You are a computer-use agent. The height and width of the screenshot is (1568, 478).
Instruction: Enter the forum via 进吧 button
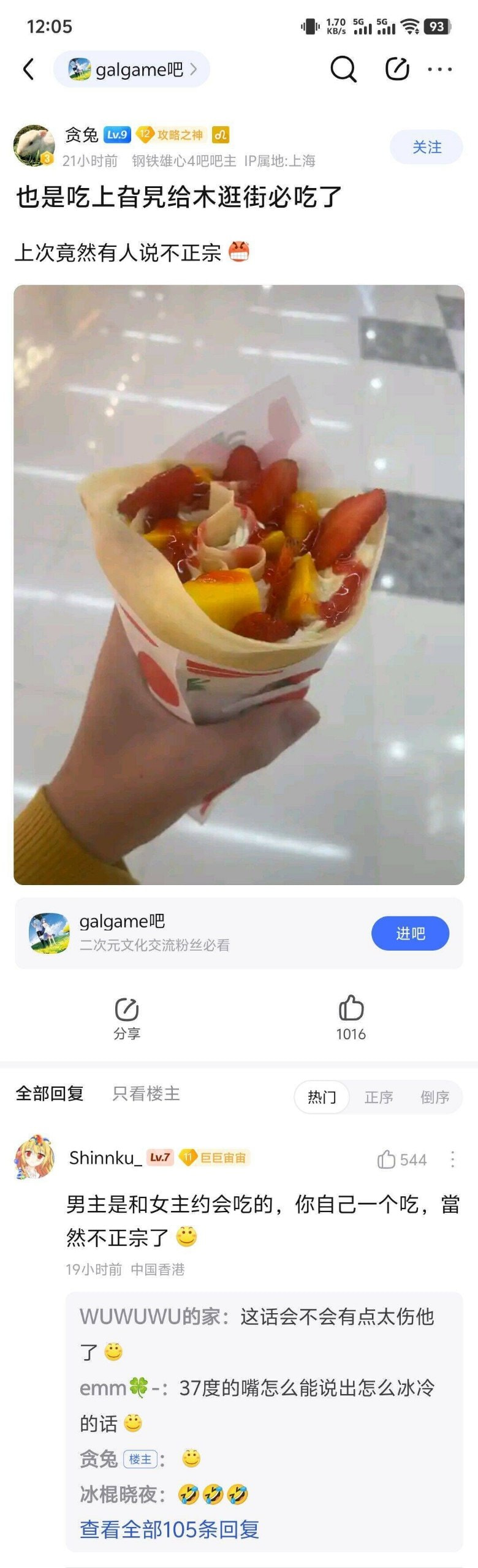point(410,933)
